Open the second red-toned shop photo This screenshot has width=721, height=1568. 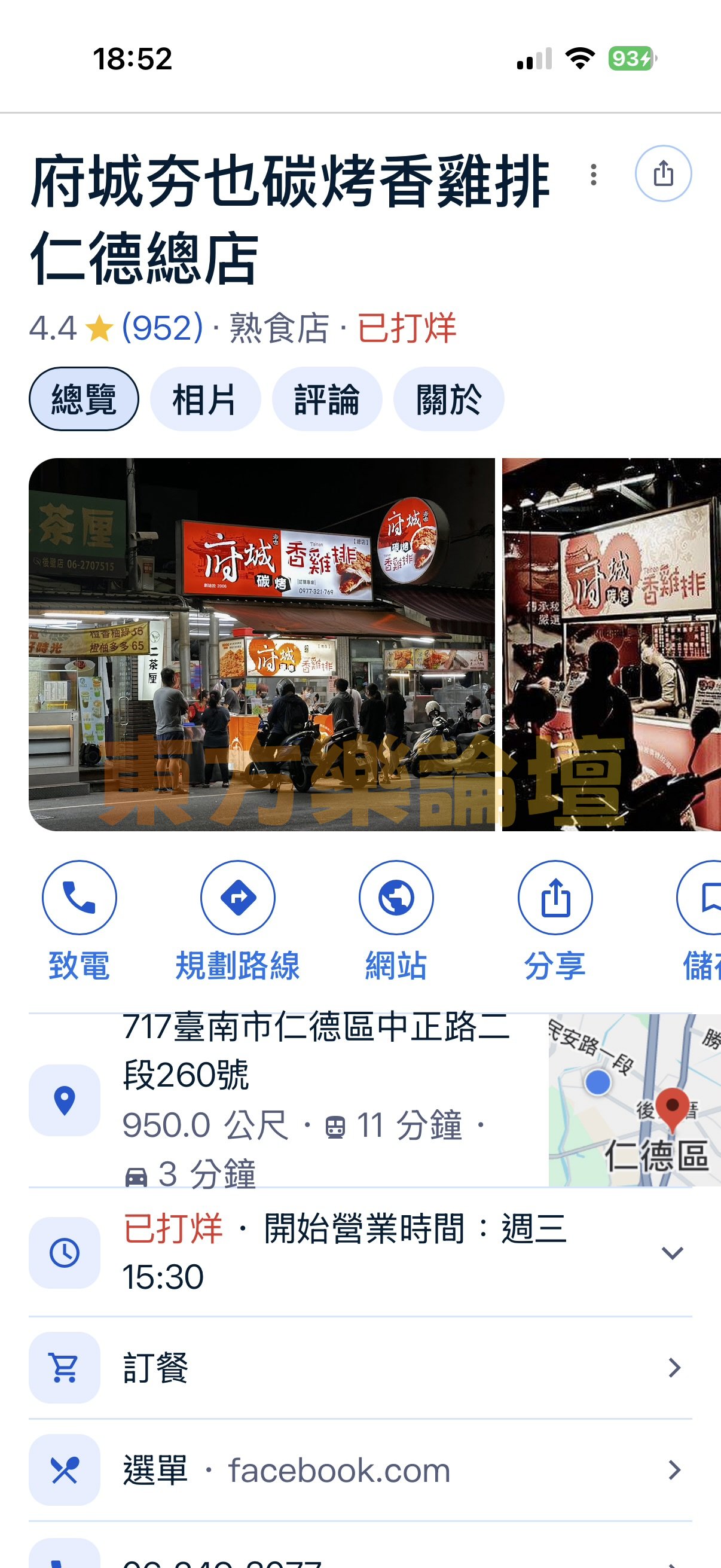coord(612,644)
